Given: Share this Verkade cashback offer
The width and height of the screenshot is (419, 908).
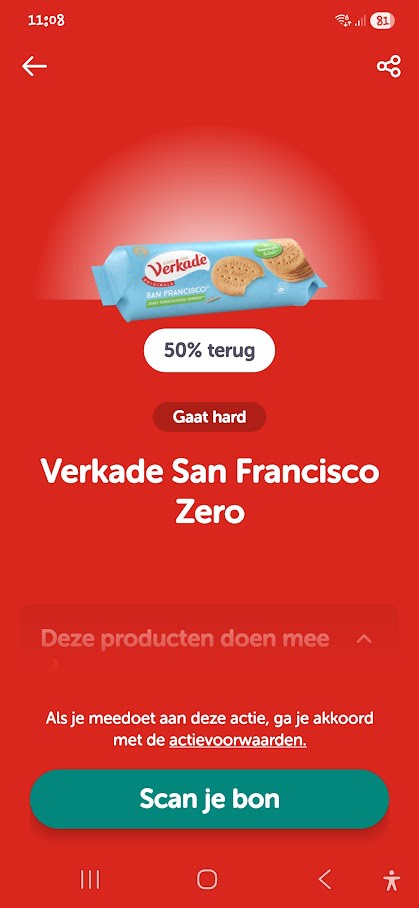Looking at the screenshot, I should tap(389, 67).
